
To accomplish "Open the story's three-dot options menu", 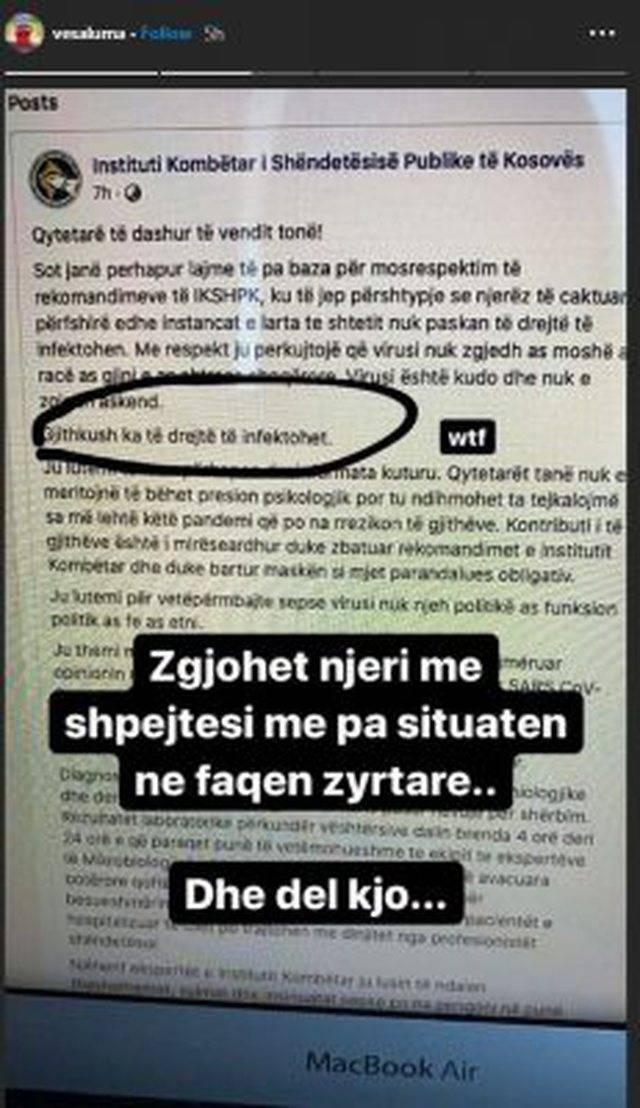I will tap(602, 33).
